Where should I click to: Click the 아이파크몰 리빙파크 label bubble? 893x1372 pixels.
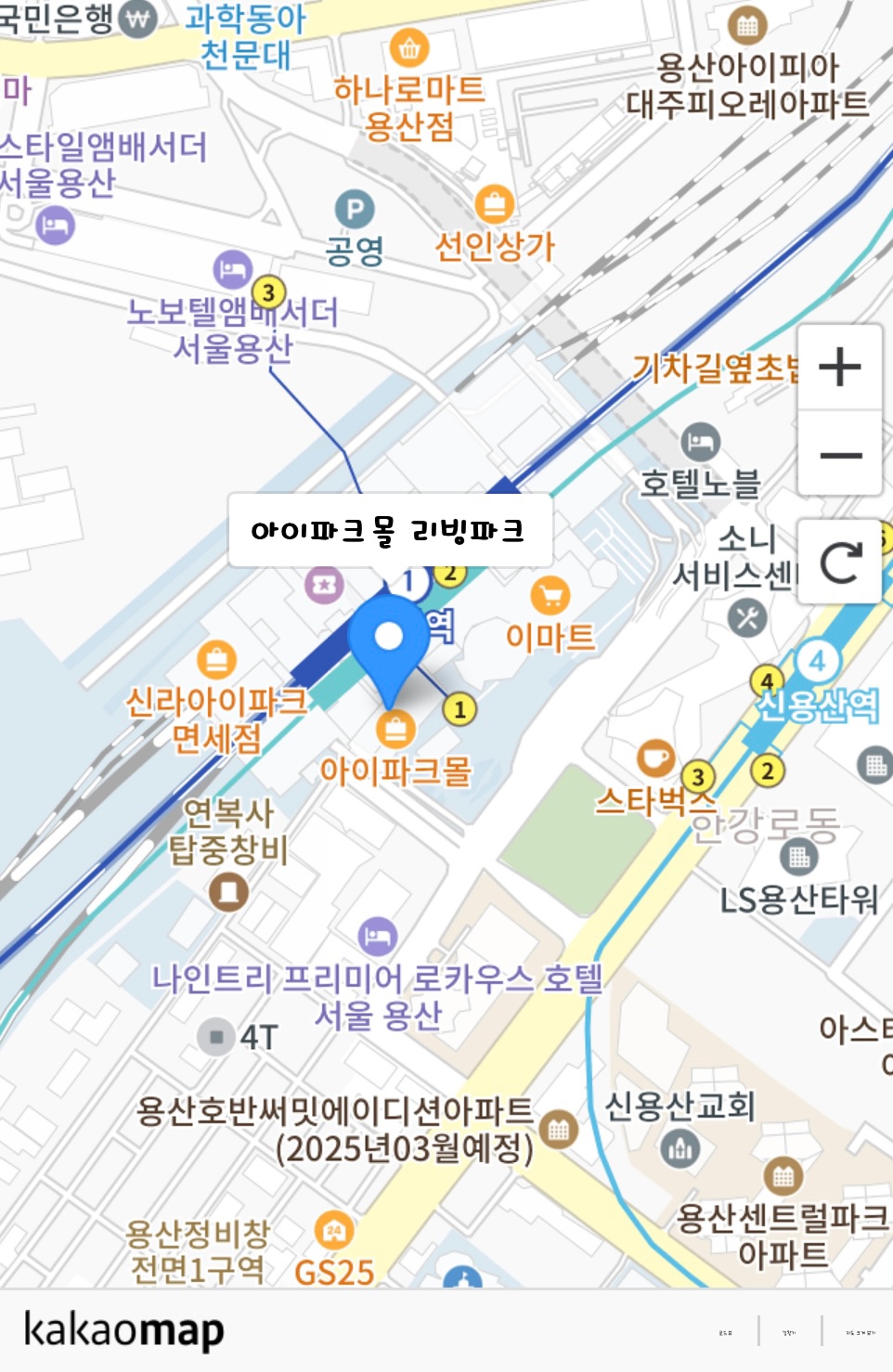tap(392, 532)
